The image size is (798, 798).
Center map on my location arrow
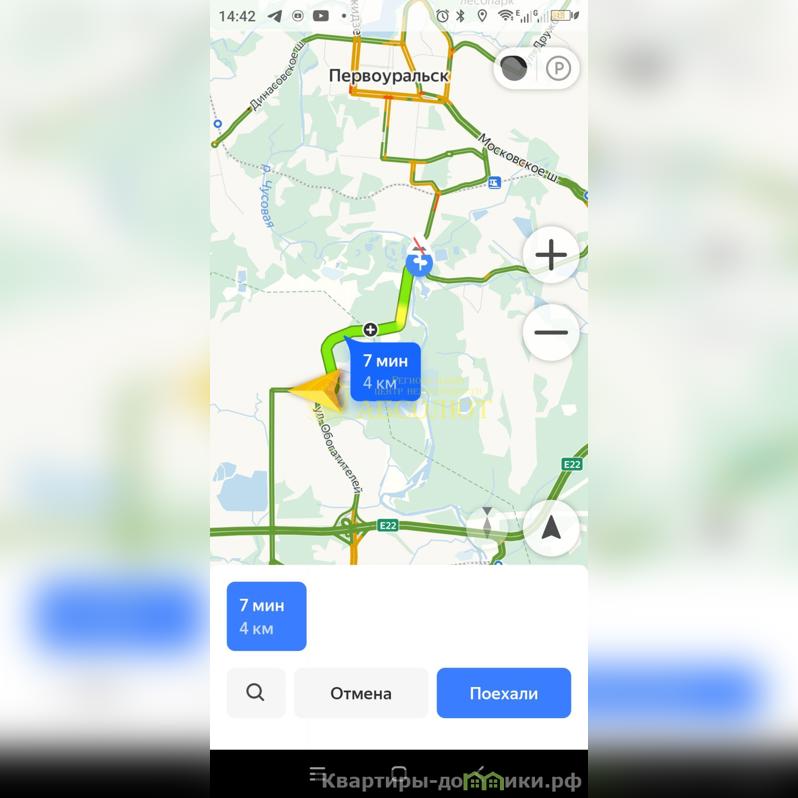point(551,529)
